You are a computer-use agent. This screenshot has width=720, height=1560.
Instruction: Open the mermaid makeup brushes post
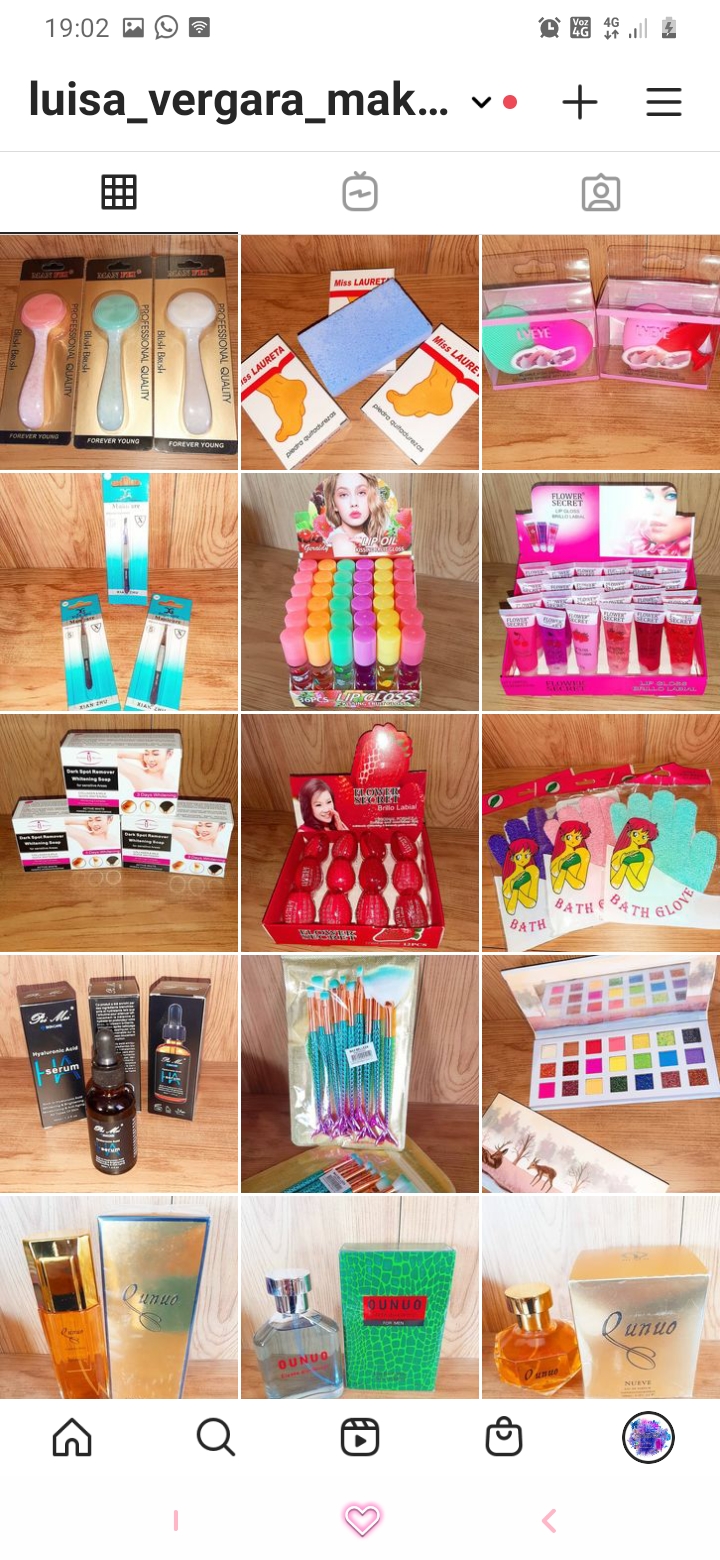click(360, 1074)
